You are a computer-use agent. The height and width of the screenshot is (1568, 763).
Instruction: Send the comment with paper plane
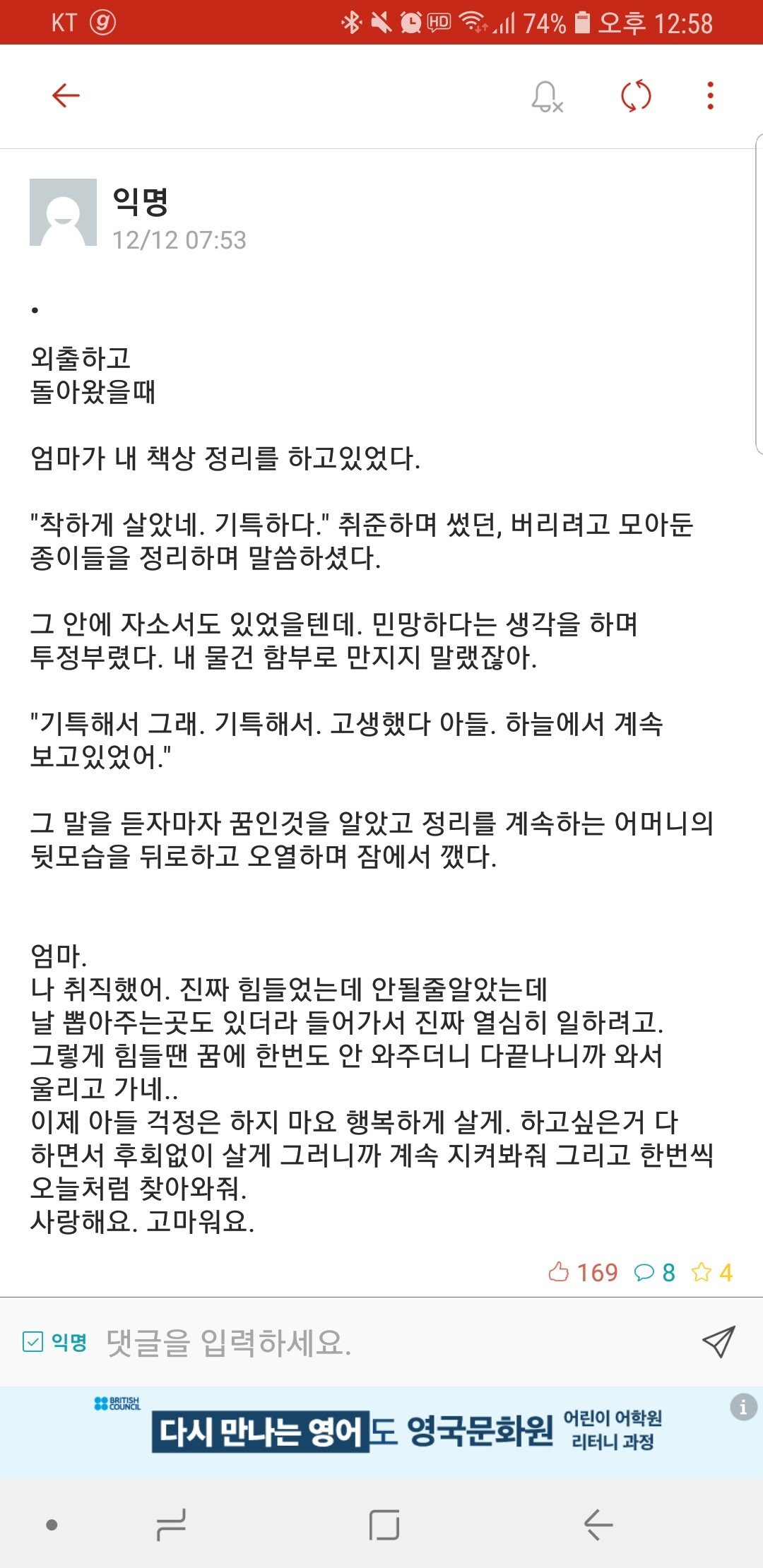pyautogui.click(x=719, y=1341)
